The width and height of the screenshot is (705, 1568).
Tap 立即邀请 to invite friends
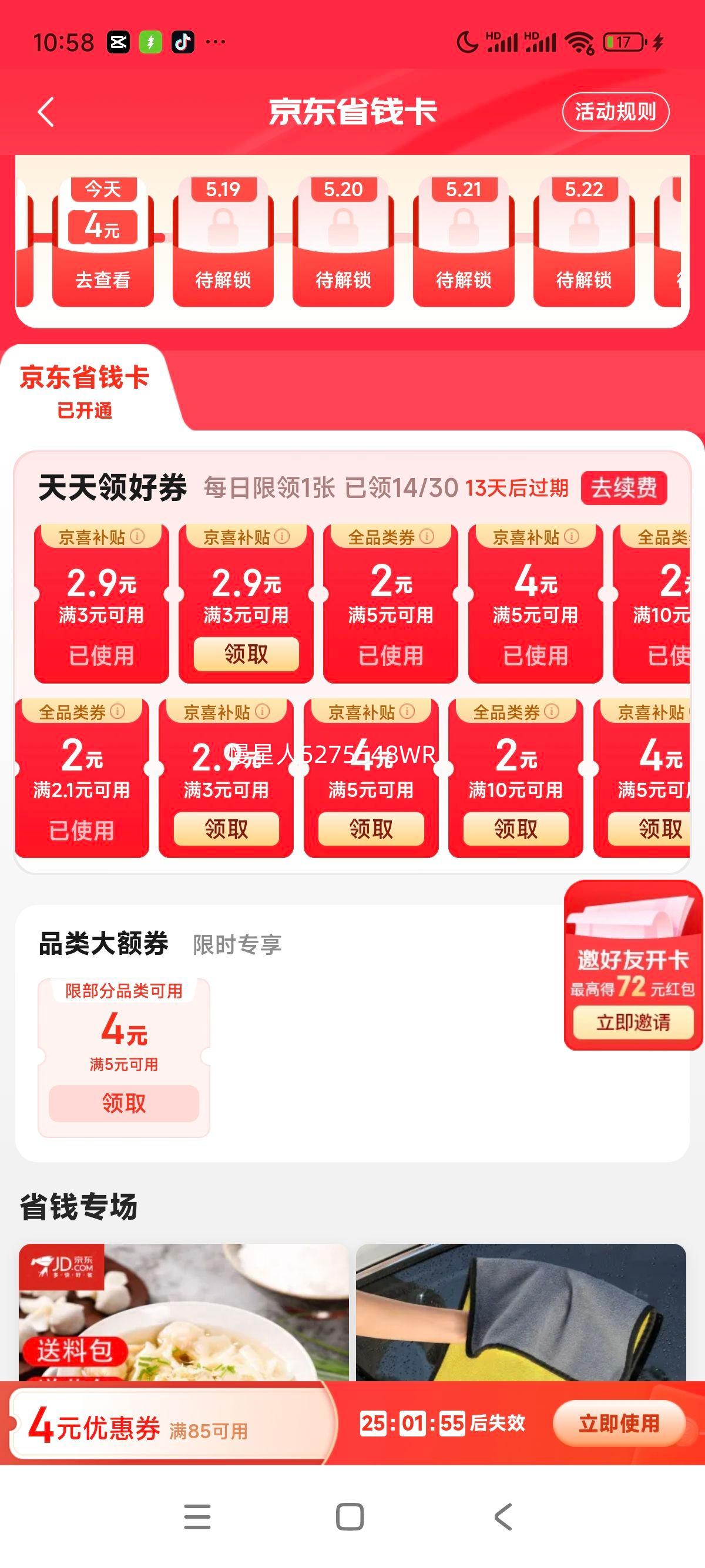click(633, 1022)
